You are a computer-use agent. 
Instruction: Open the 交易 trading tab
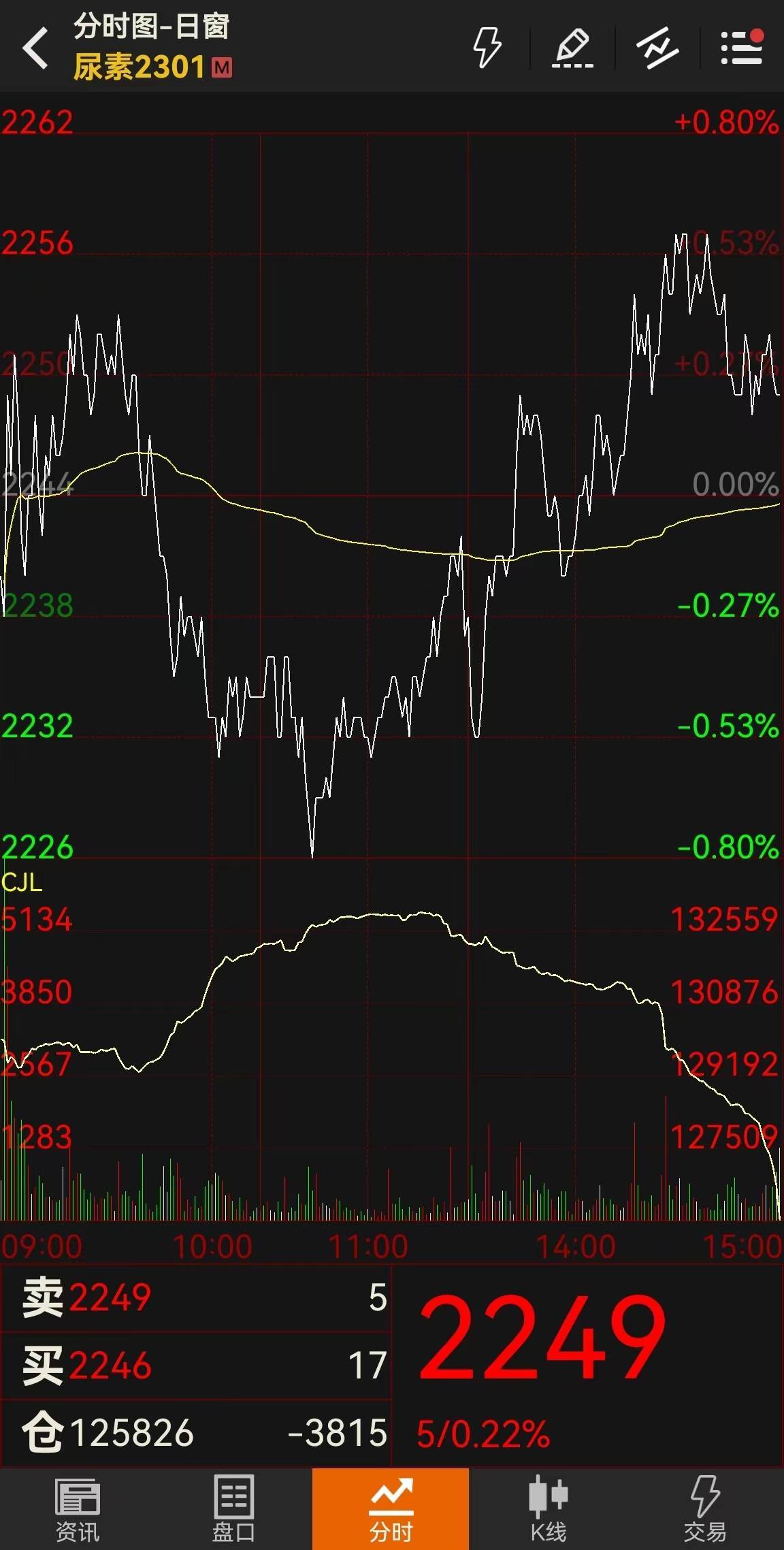(705, 1508)
